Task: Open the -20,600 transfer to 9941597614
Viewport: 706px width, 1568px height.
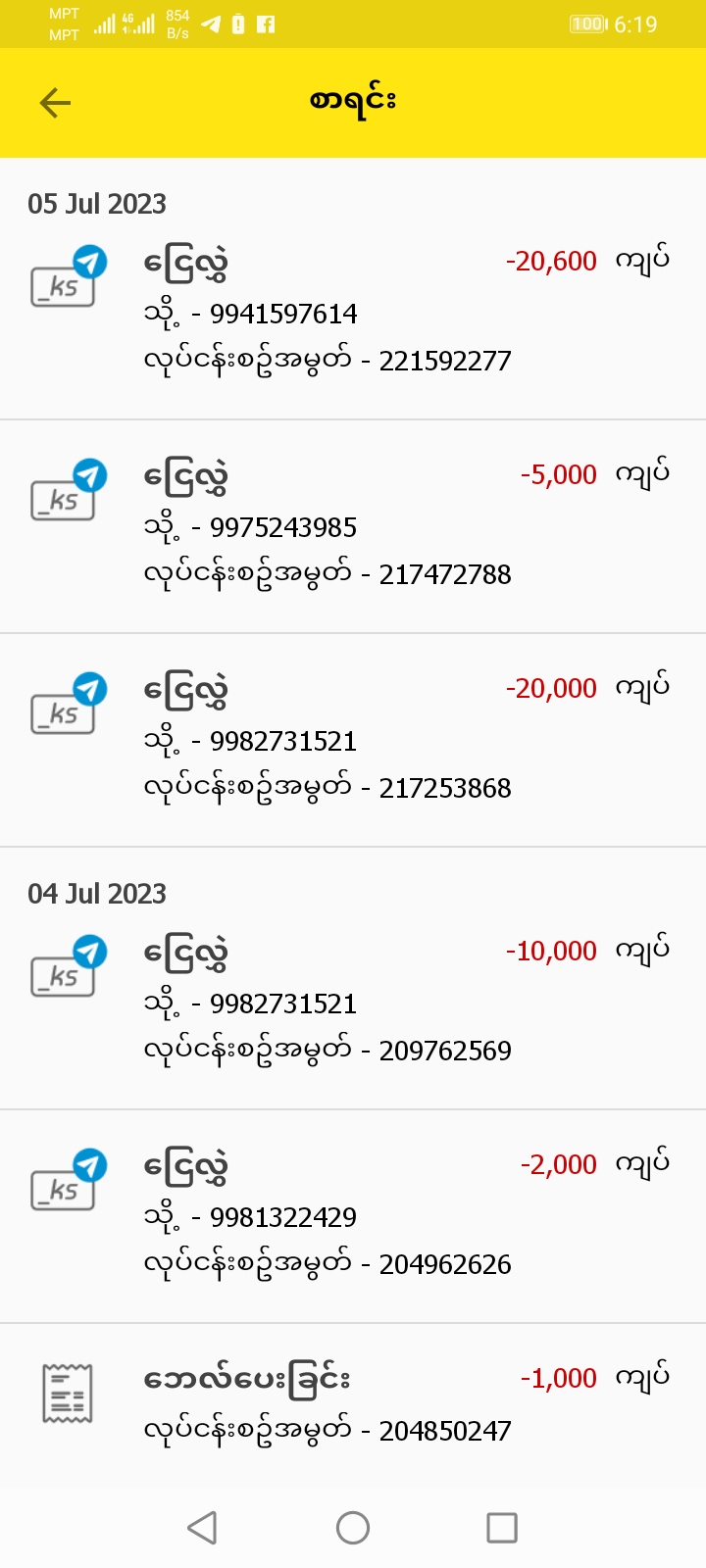Action: (x=353, y=312)
